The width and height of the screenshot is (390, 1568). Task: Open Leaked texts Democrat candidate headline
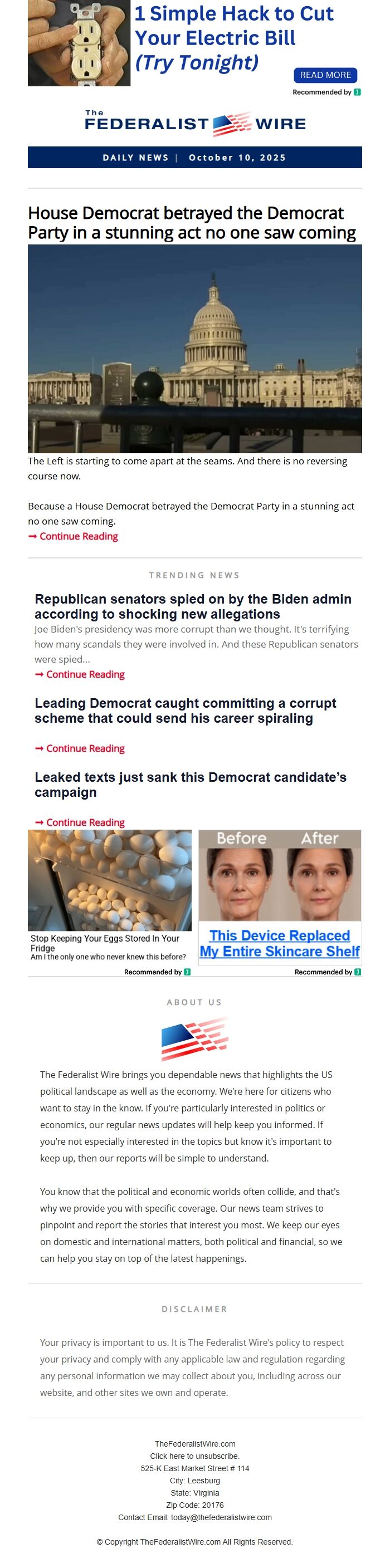click(x=191, y=785)
